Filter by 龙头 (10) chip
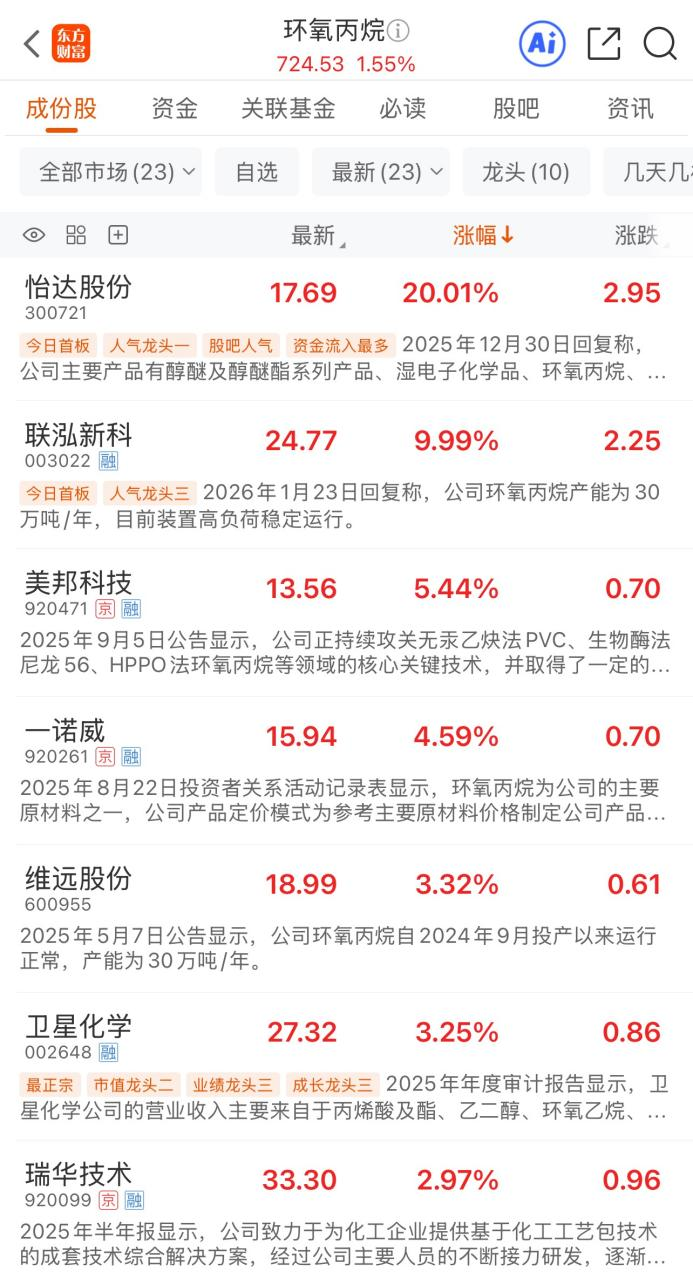 [526, 172]
